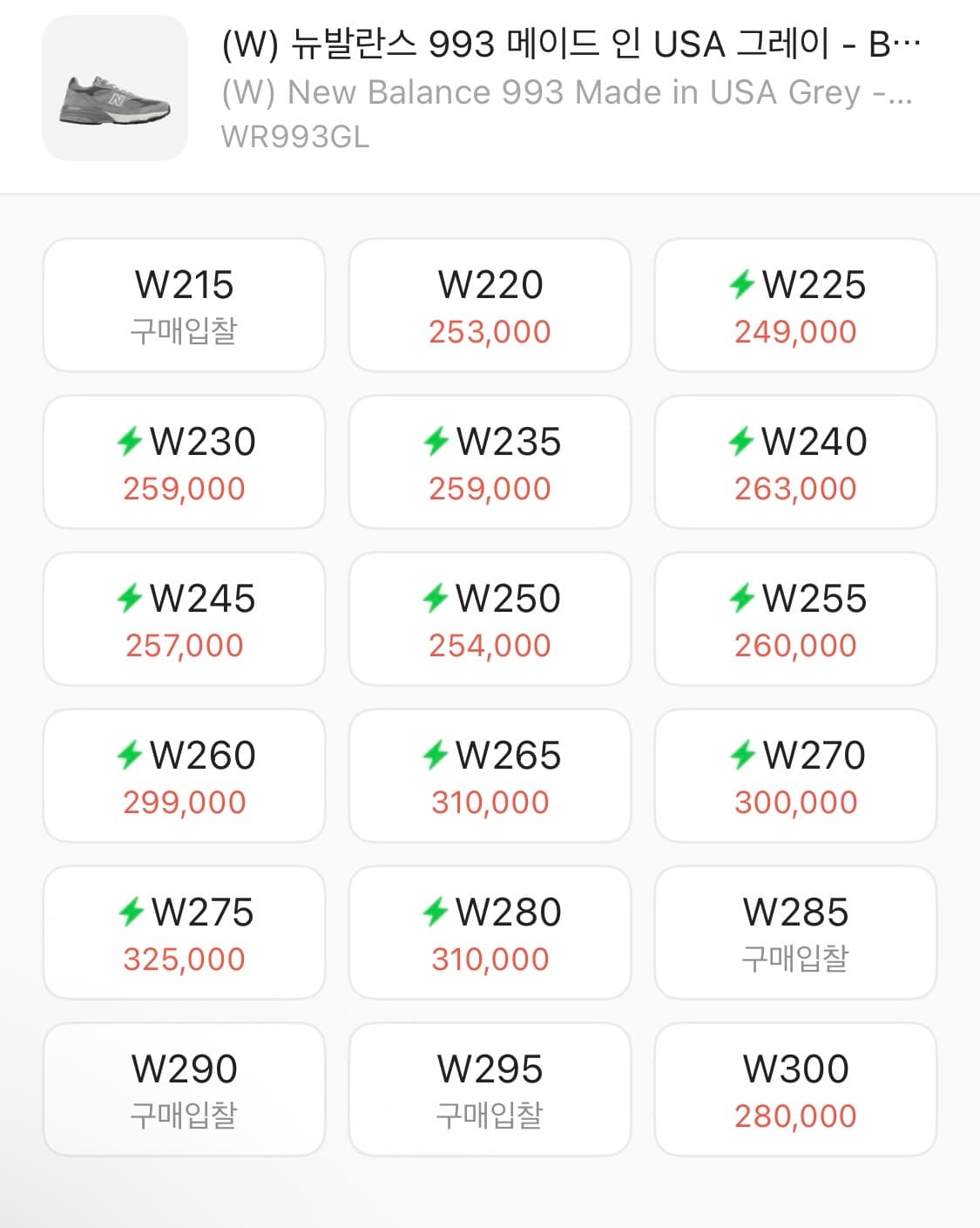This screenshot has height=1228, width=980.
Task: Select the lightning icon on size W250
Action: tap(438, 597)
